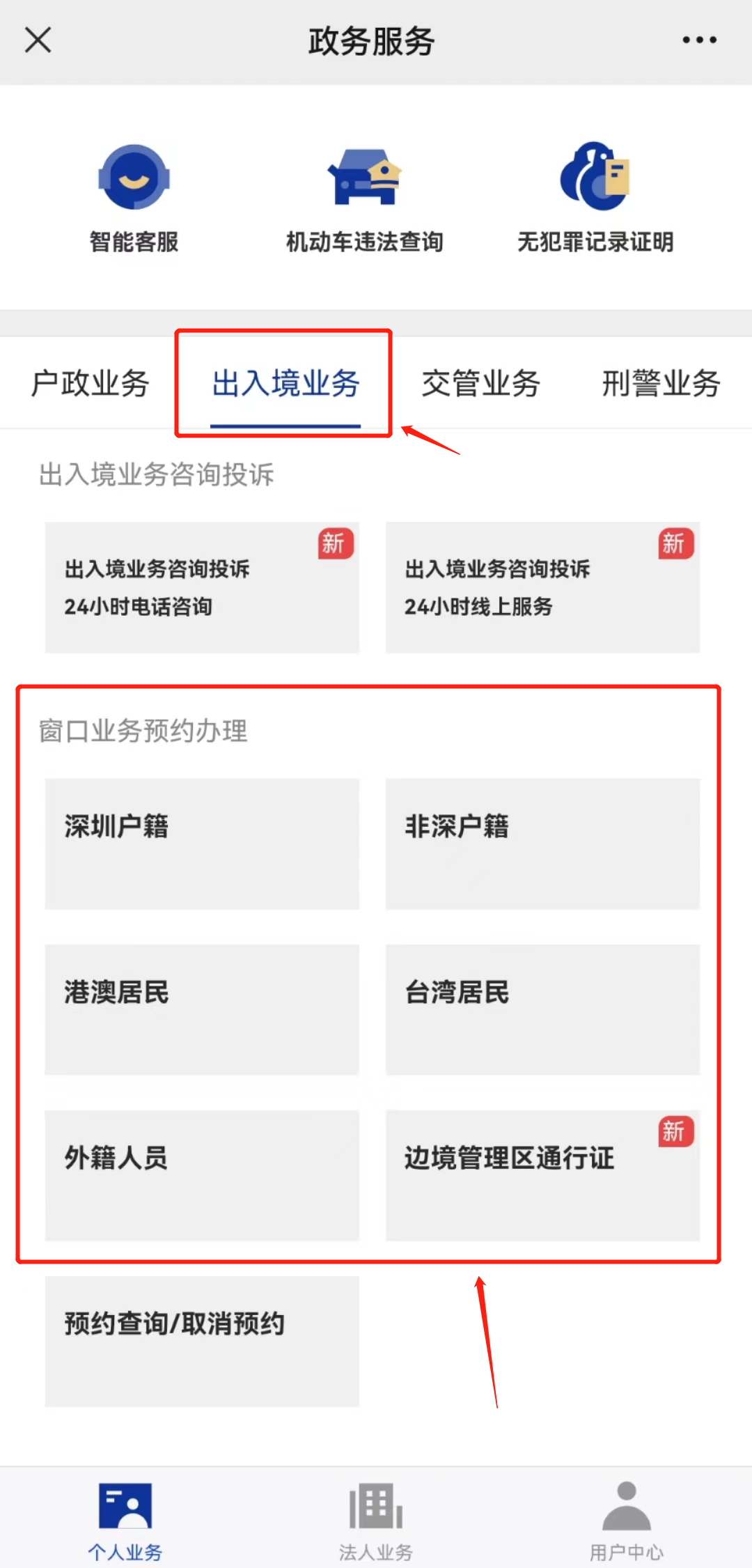Go to 用户中心 bottom tab
This screenshot has height=1568, width=752.
[627, 1522]
